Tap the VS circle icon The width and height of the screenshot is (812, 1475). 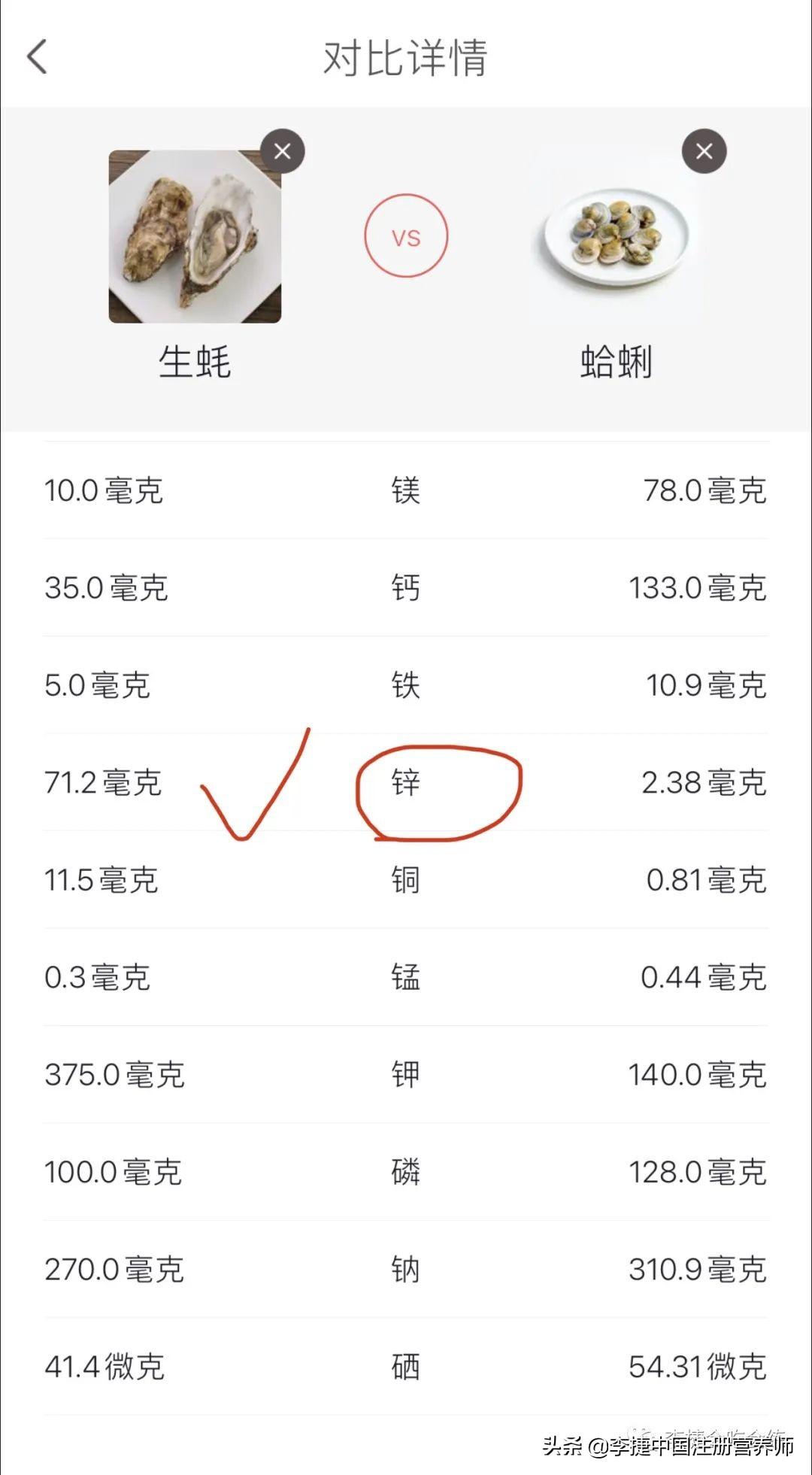click(407, 235)
